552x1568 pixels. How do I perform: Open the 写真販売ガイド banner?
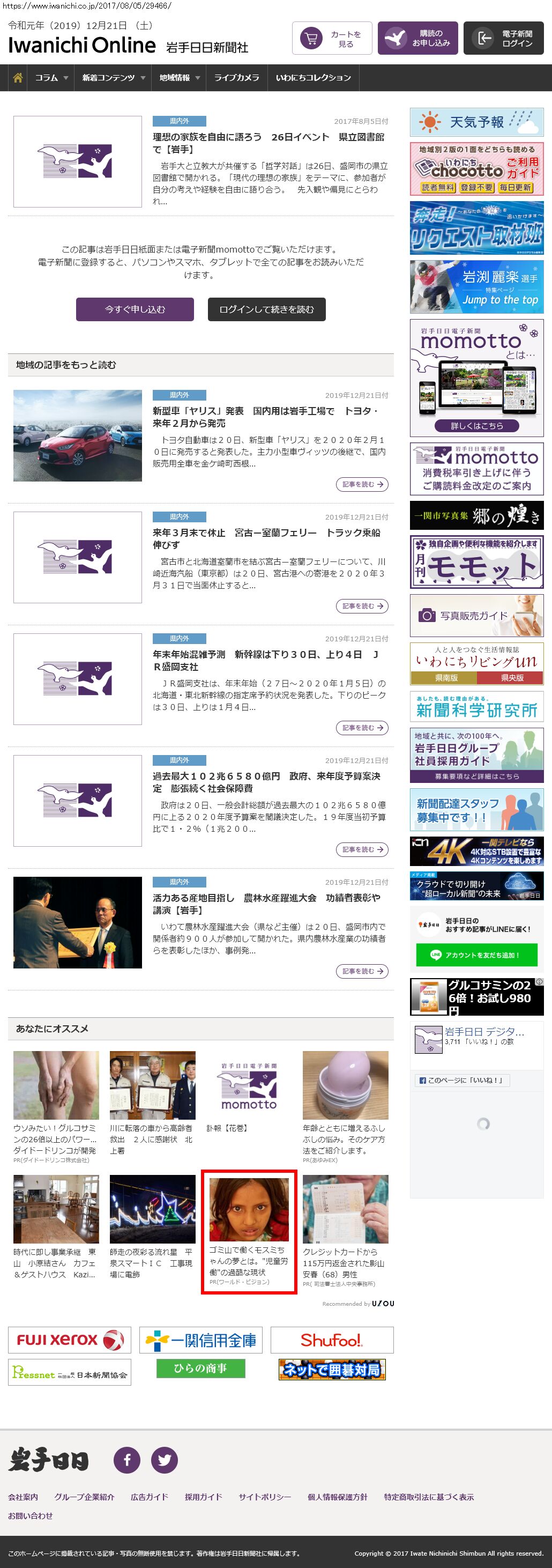[x=476, y=616]
